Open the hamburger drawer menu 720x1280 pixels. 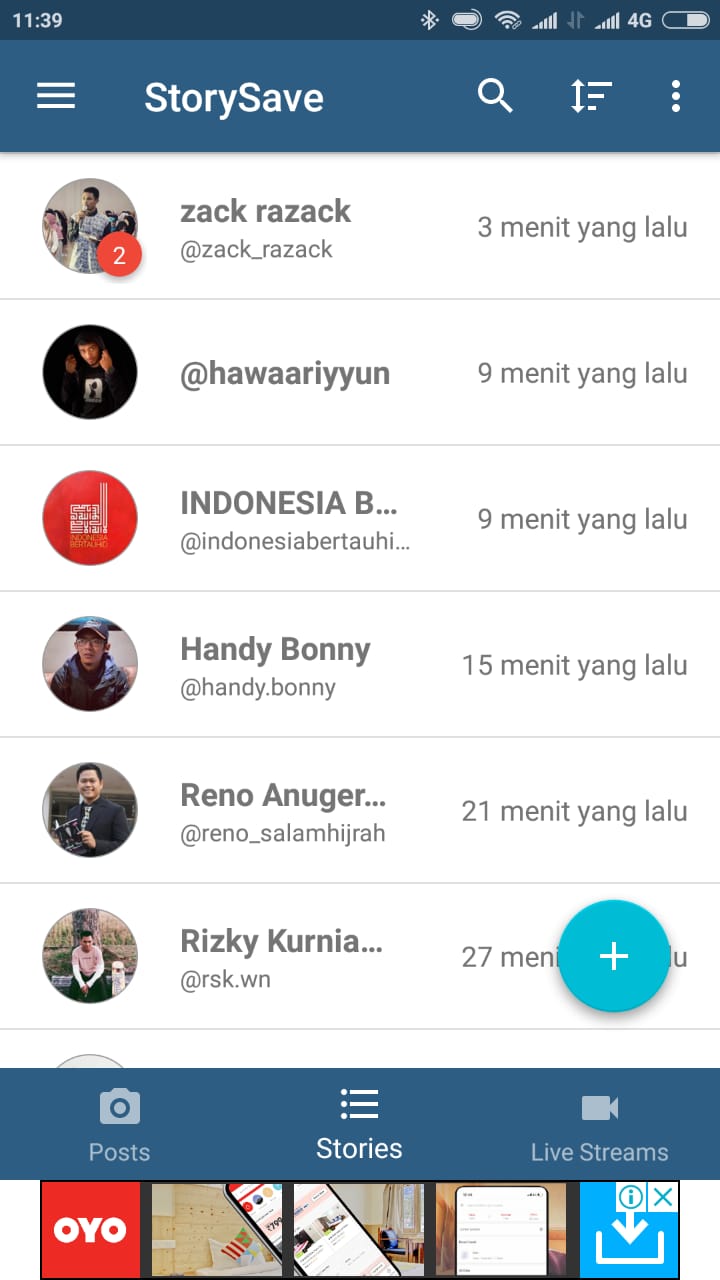pyautogui.click(x=56, y=96)
